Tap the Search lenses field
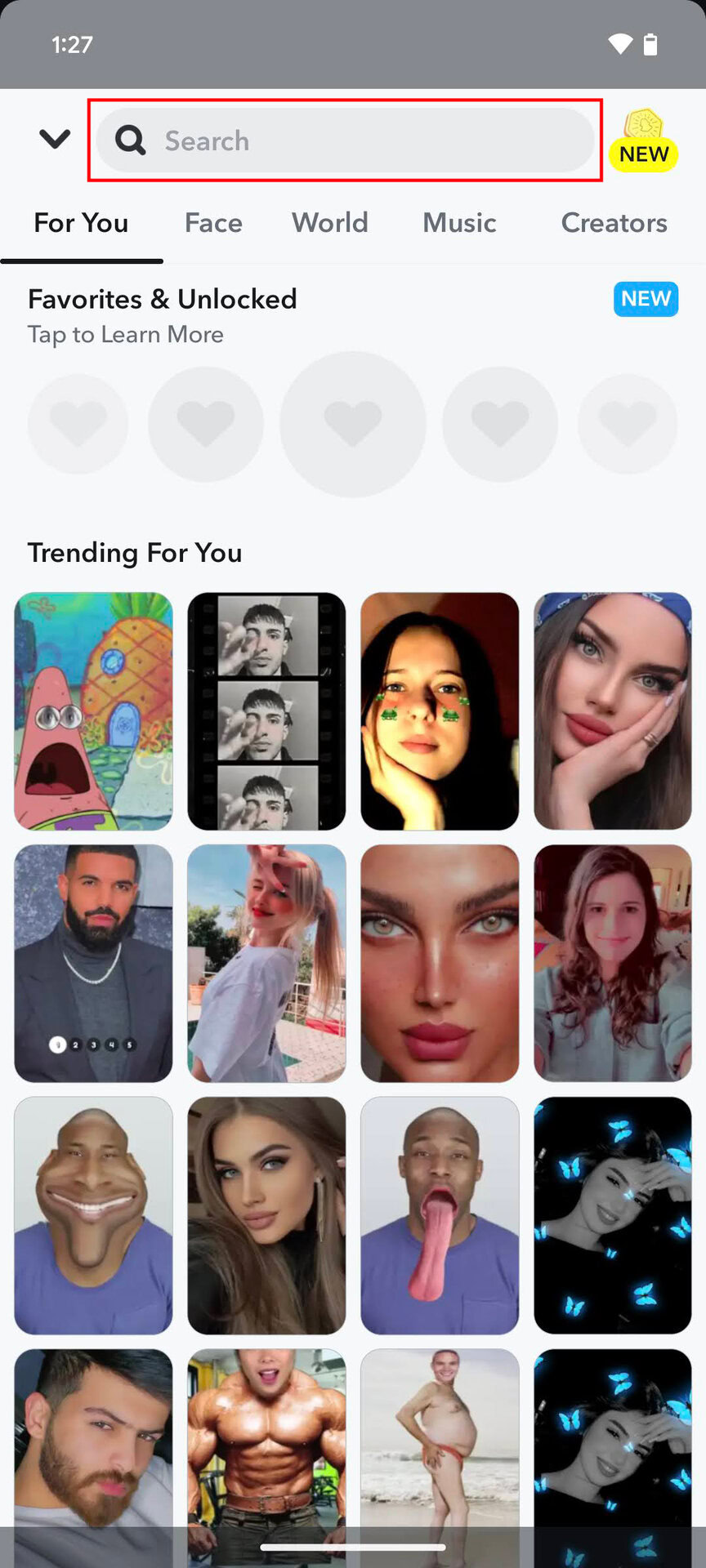 pos(345,140)
